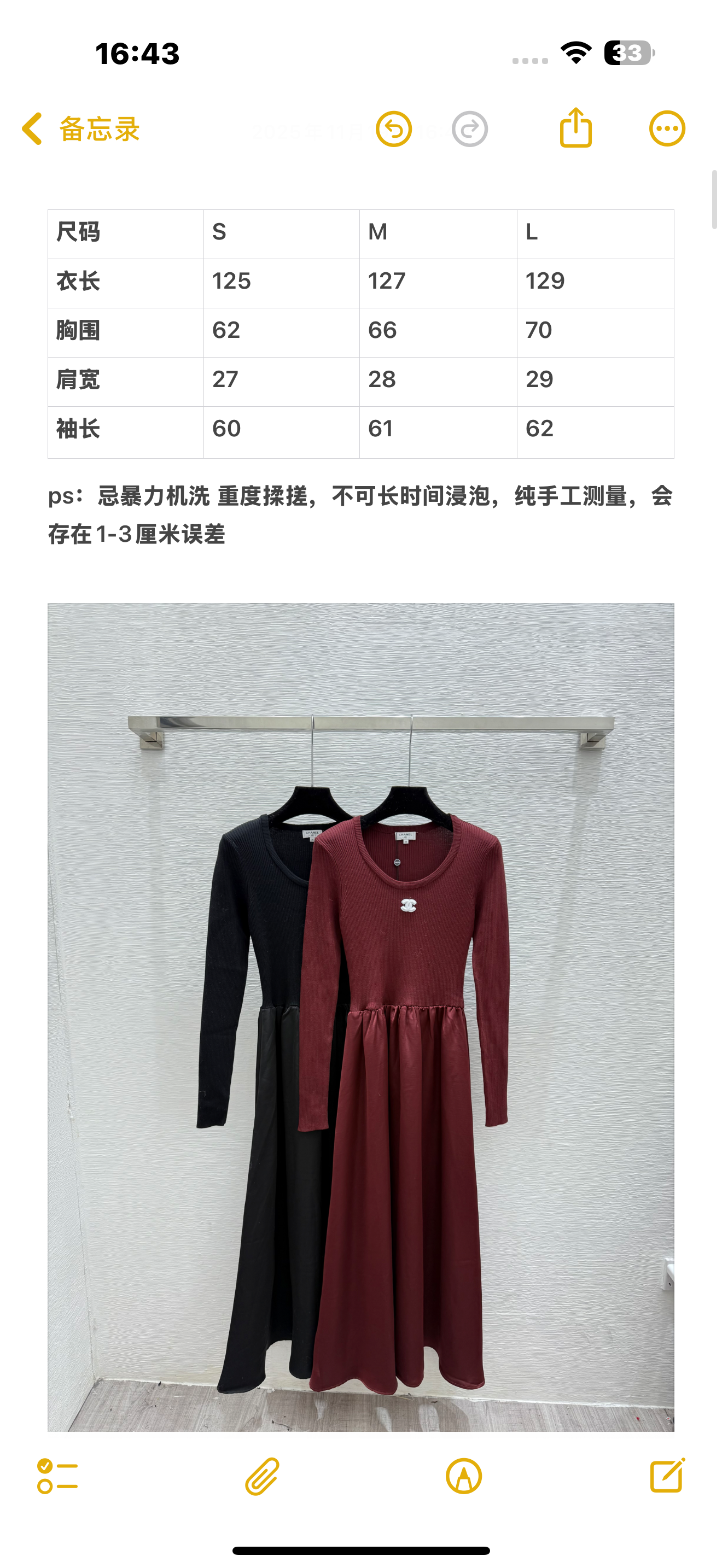Undo the last edit
The width and height of the screenshot is (722, 1568).
pyautogui.click(x=393, y=129)
